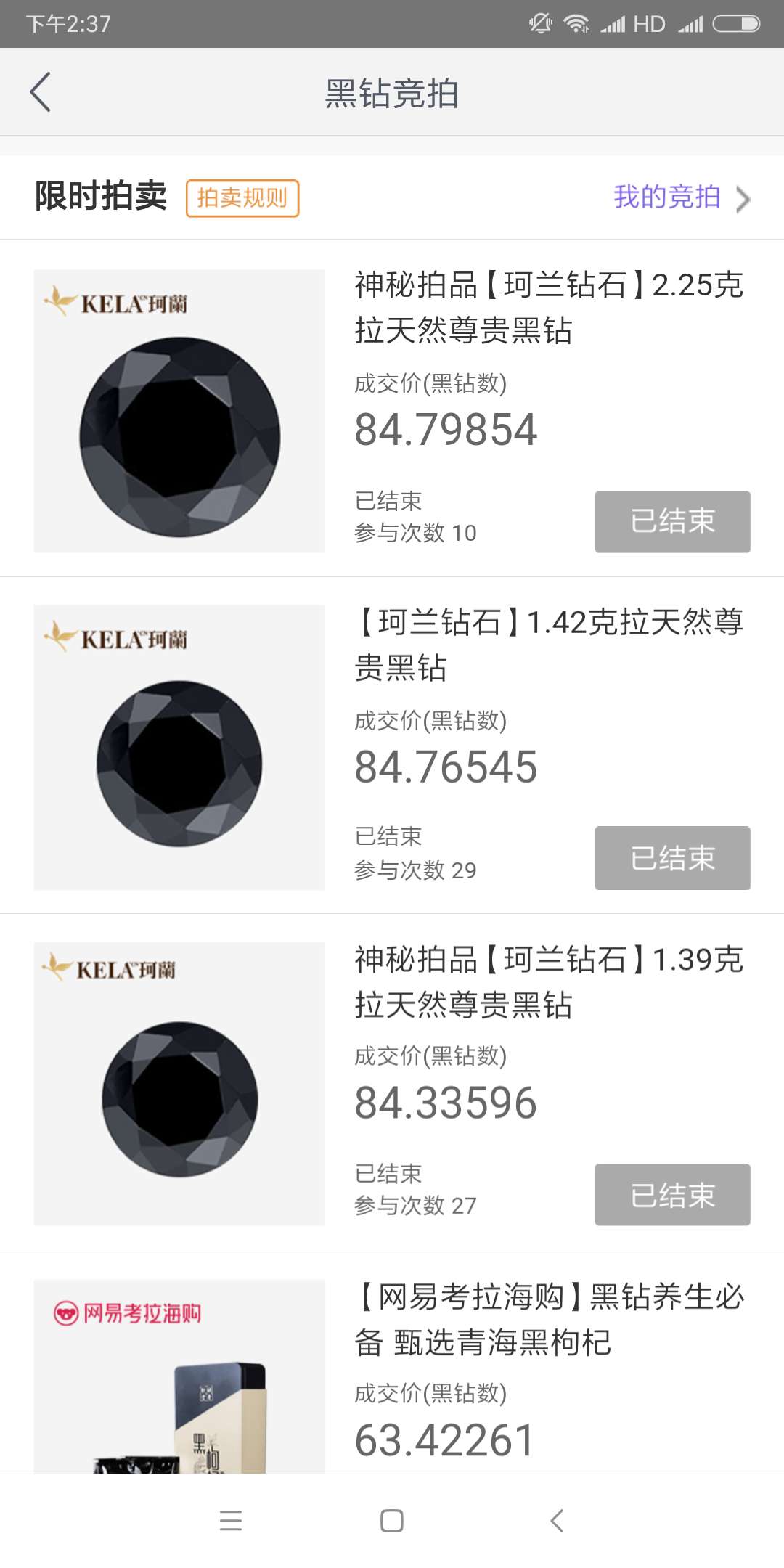
Task: Tap 已结束 button for 2.25克拉 diamond
Action: click(672, 521)
